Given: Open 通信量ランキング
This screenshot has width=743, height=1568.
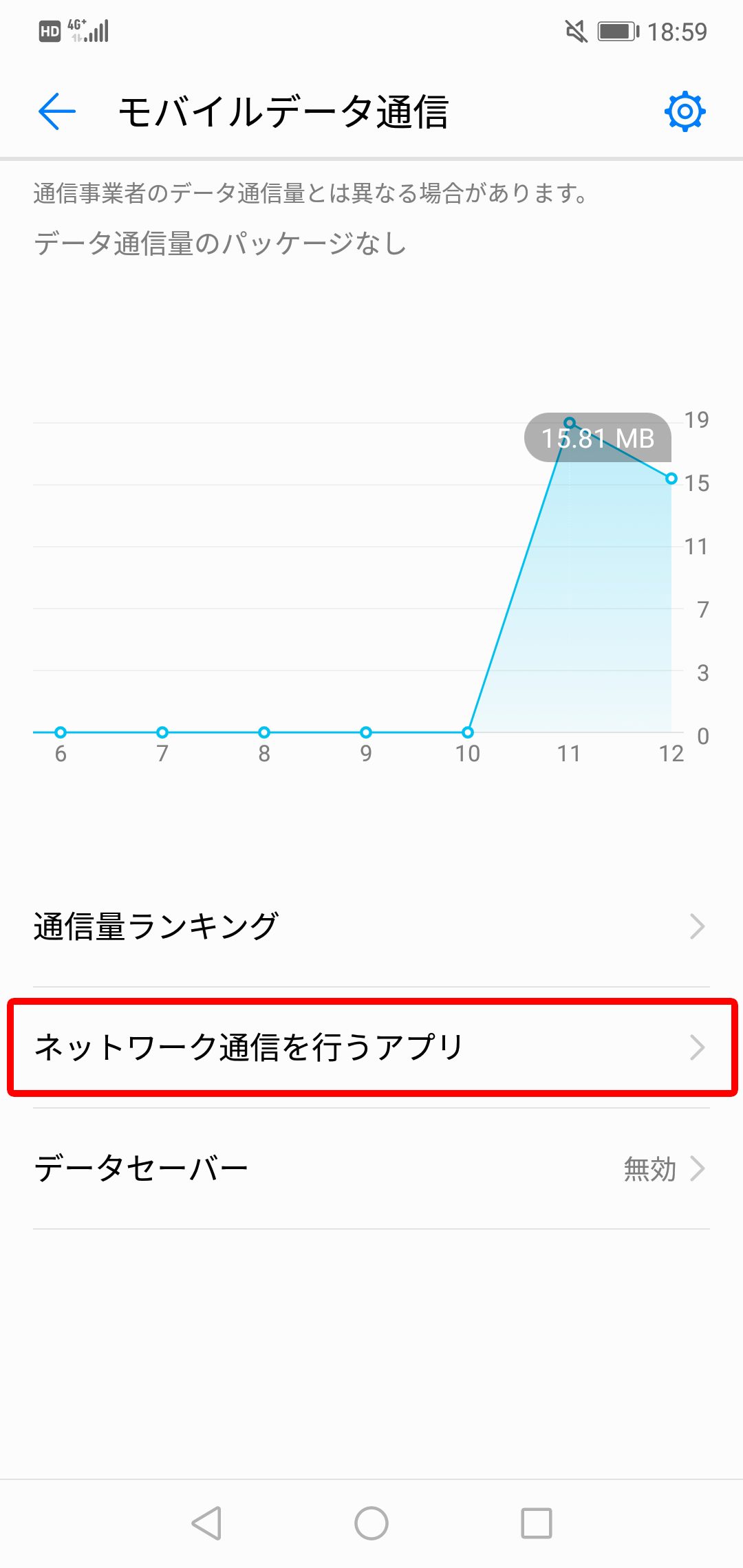Looking at the screenshot, I should [x=371, y=926].
